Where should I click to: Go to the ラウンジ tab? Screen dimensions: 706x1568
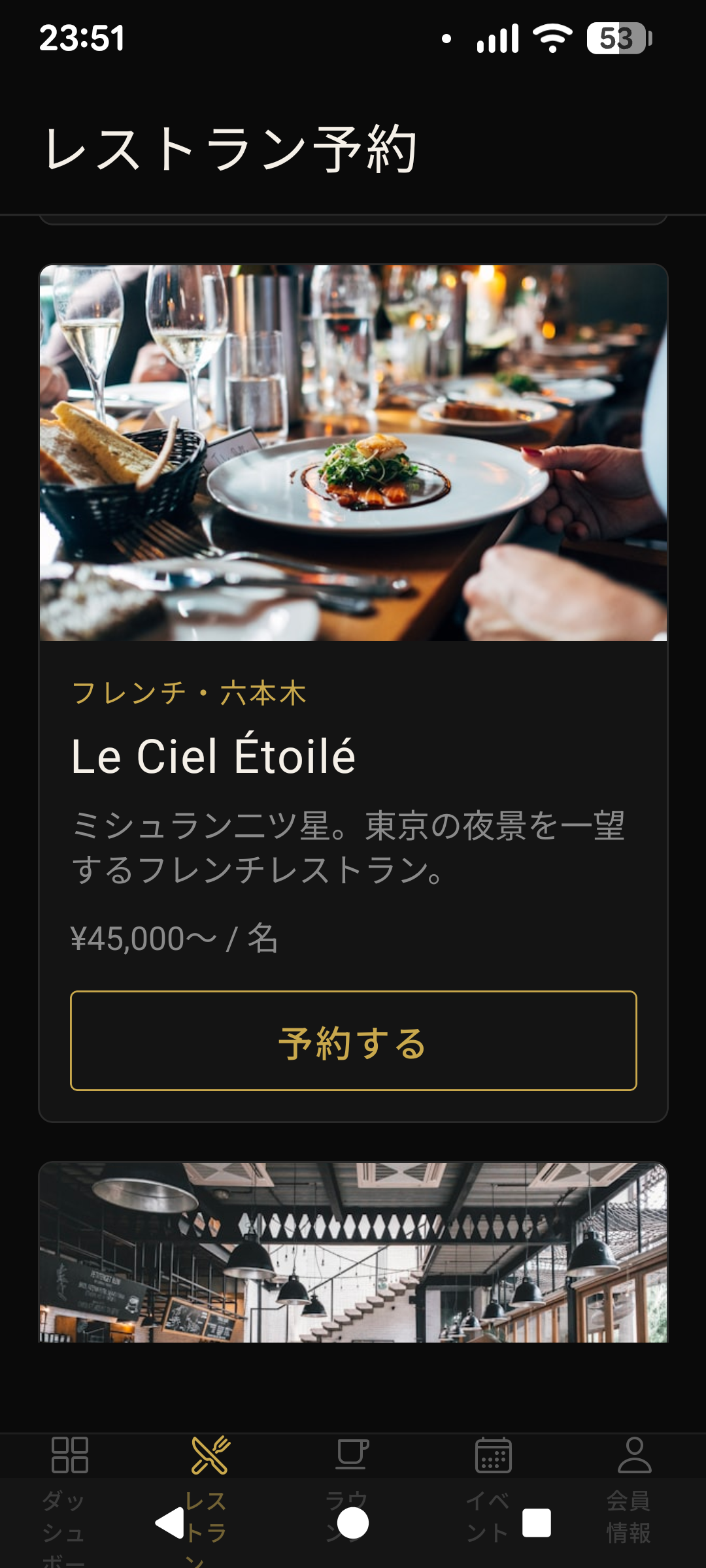pyautogui.click(x=352, y=1456)
